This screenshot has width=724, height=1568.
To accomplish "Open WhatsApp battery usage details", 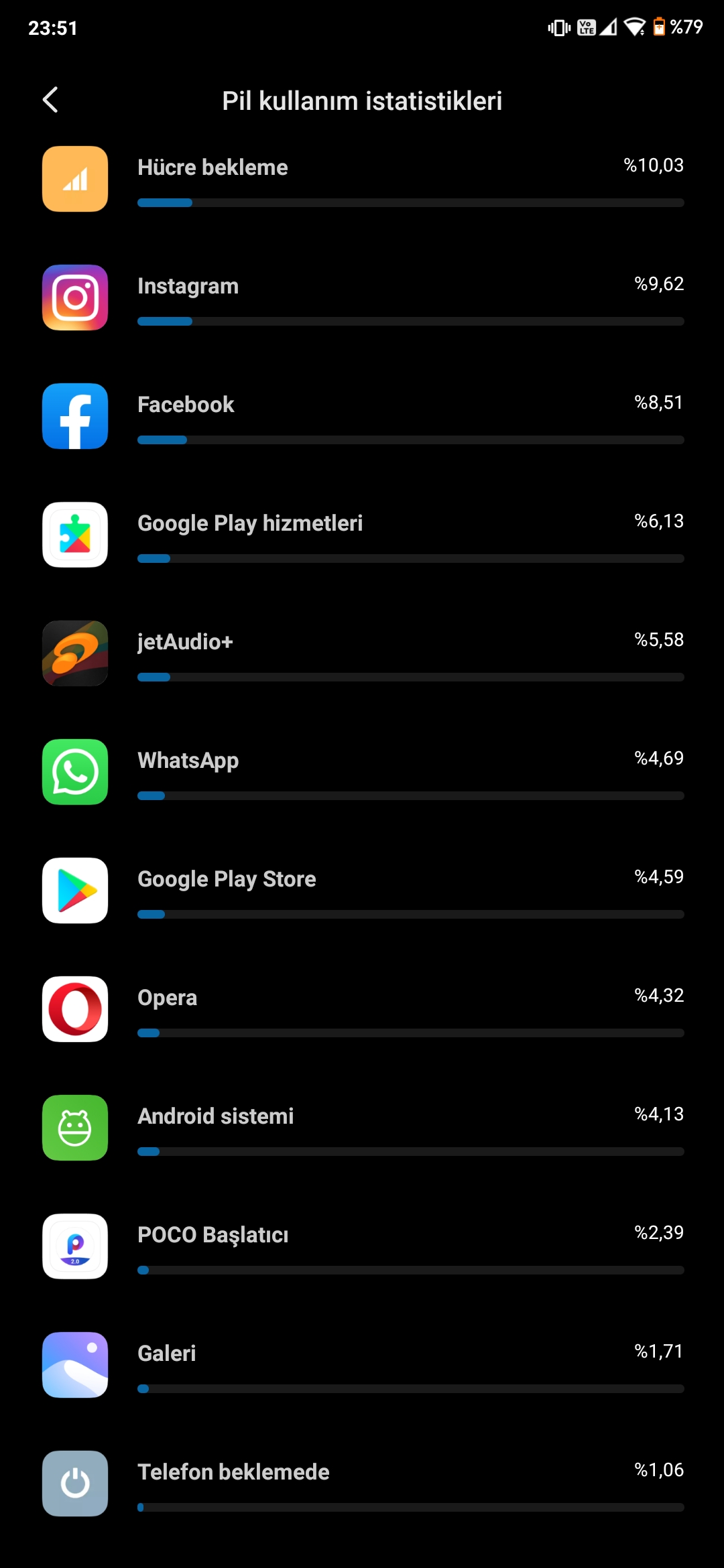I will pos(362,772).
